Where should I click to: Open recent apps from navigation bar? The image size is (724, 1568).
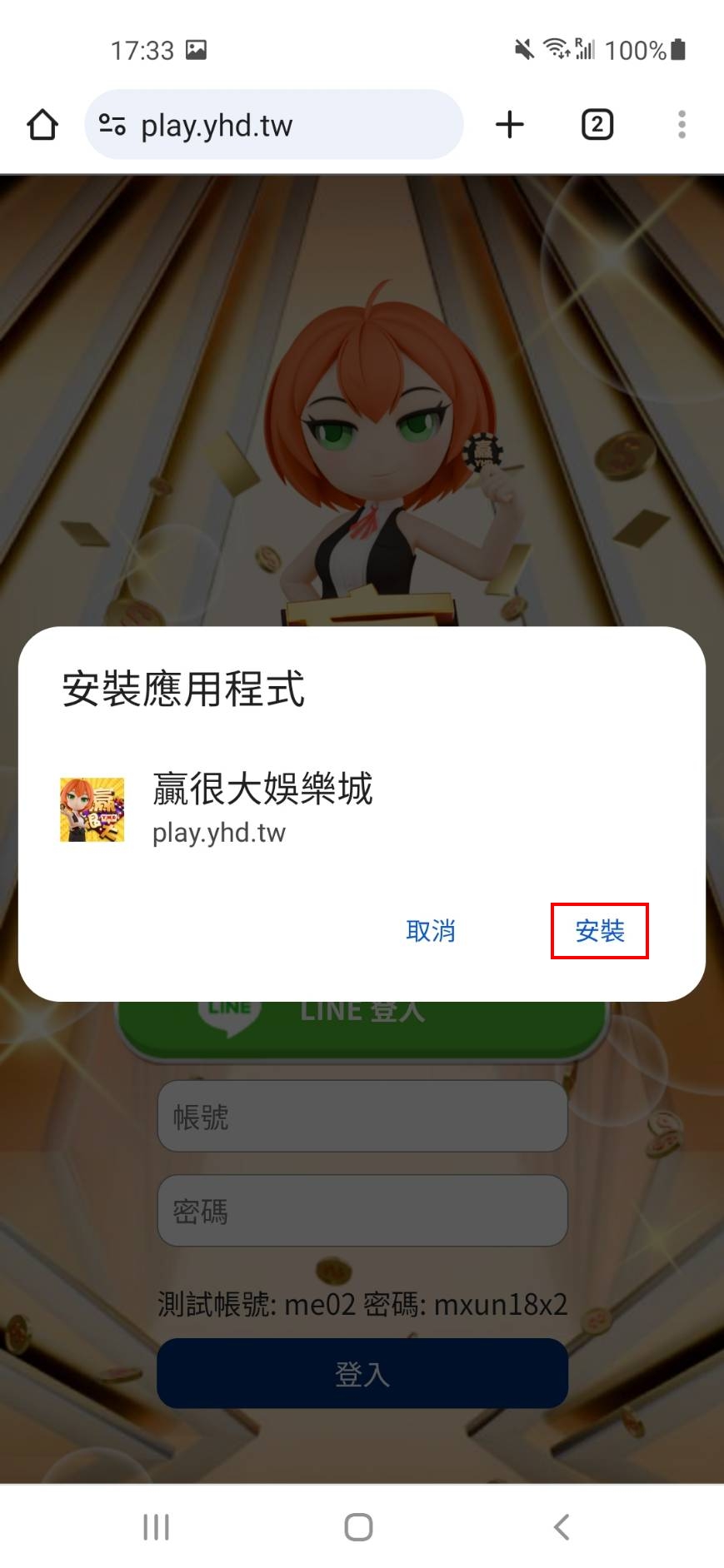point(156,1526)
